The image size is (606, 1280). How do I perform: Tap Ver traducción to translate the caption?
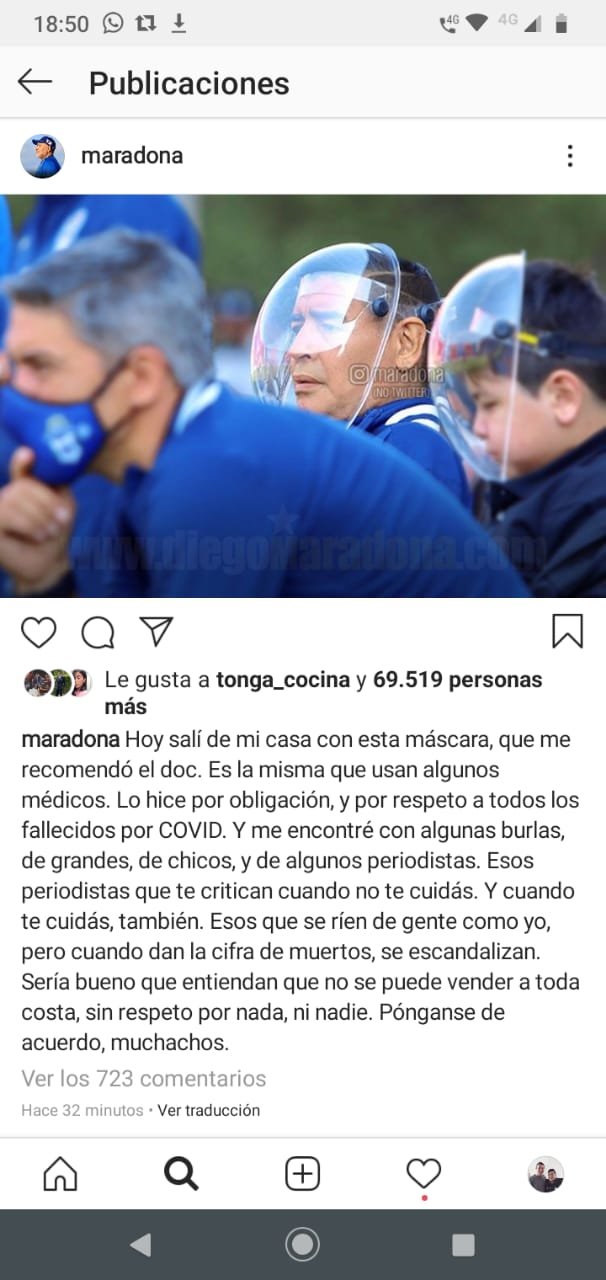pos(208,1110)
